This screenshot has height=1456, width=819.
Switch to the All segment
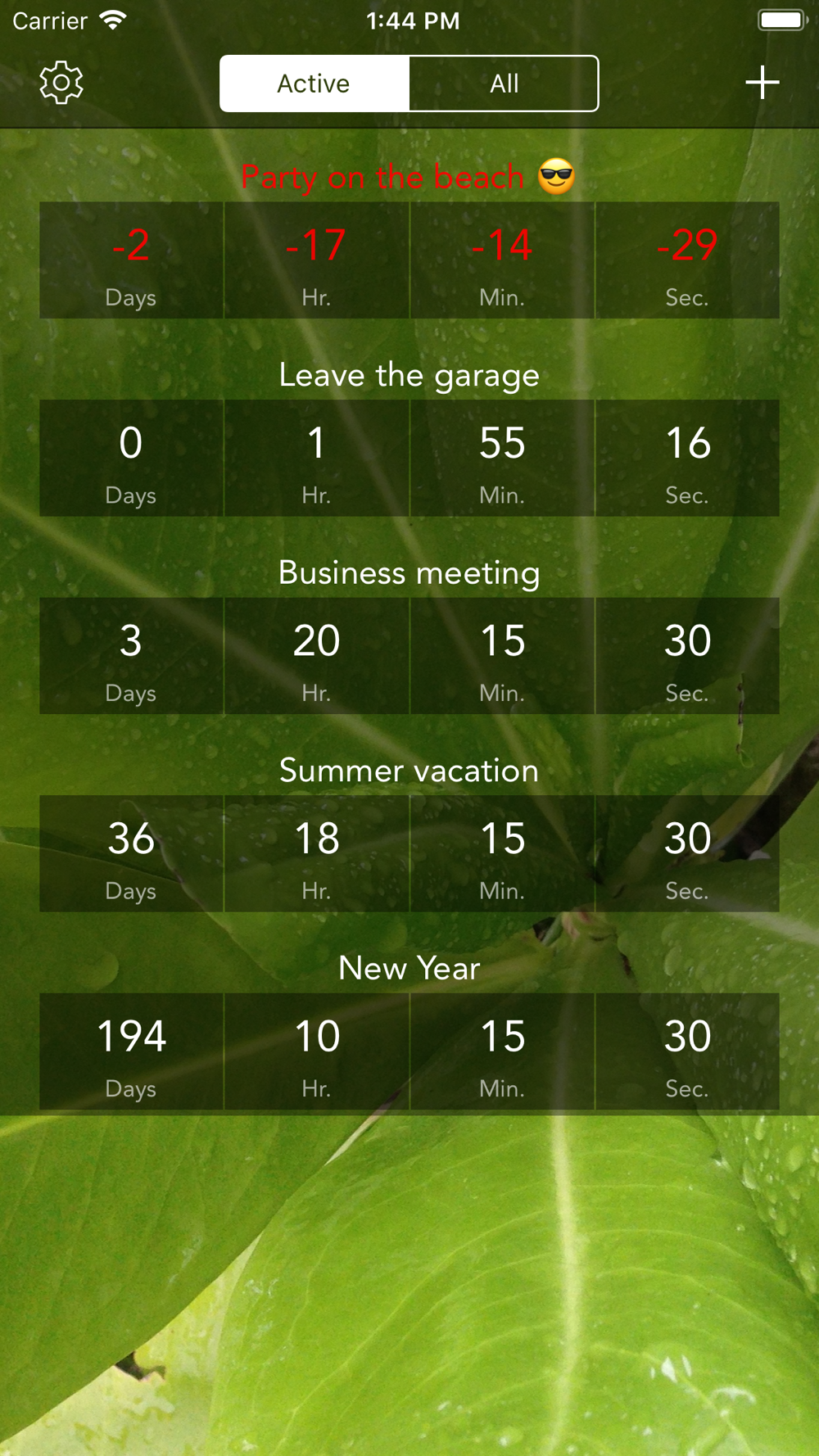(x=504, y=84)
